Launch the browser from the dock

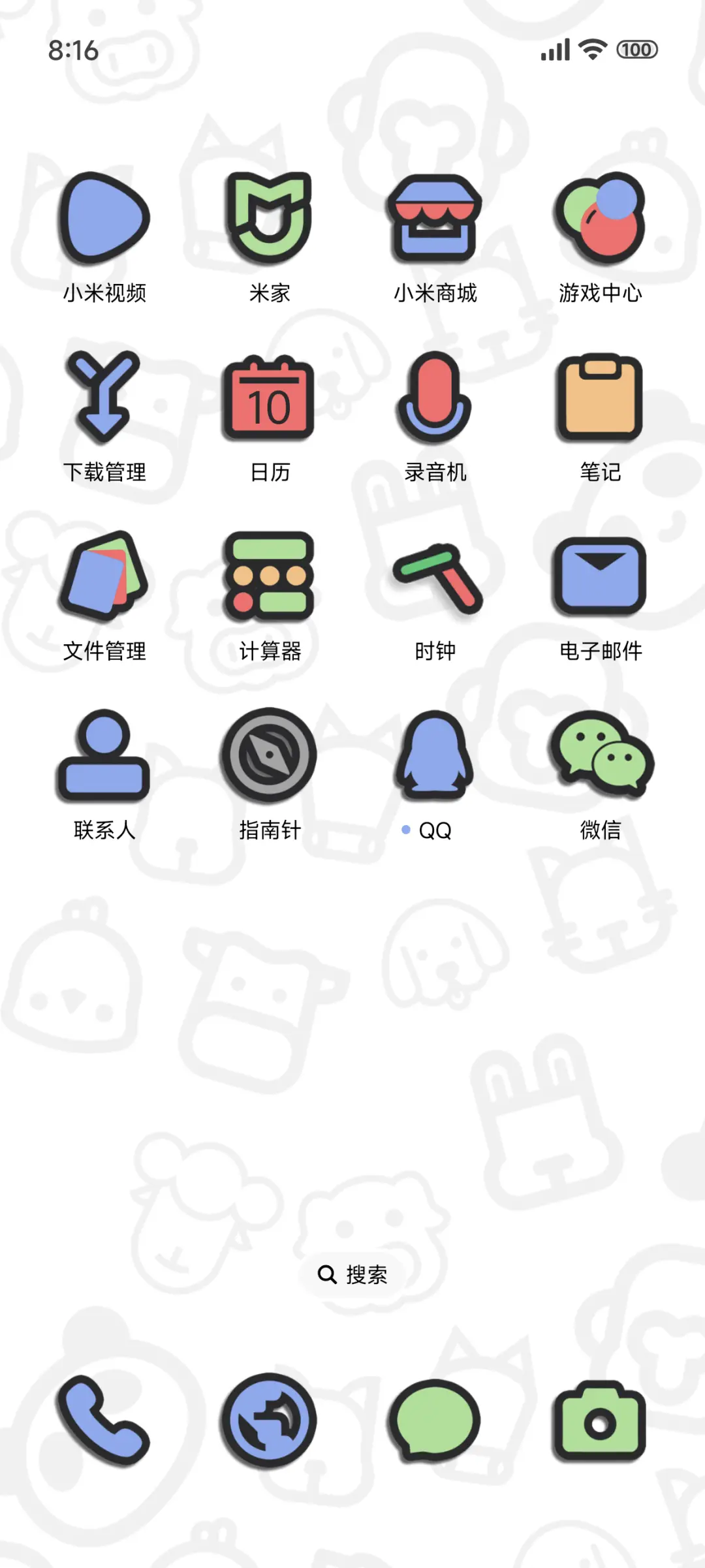270,1427
